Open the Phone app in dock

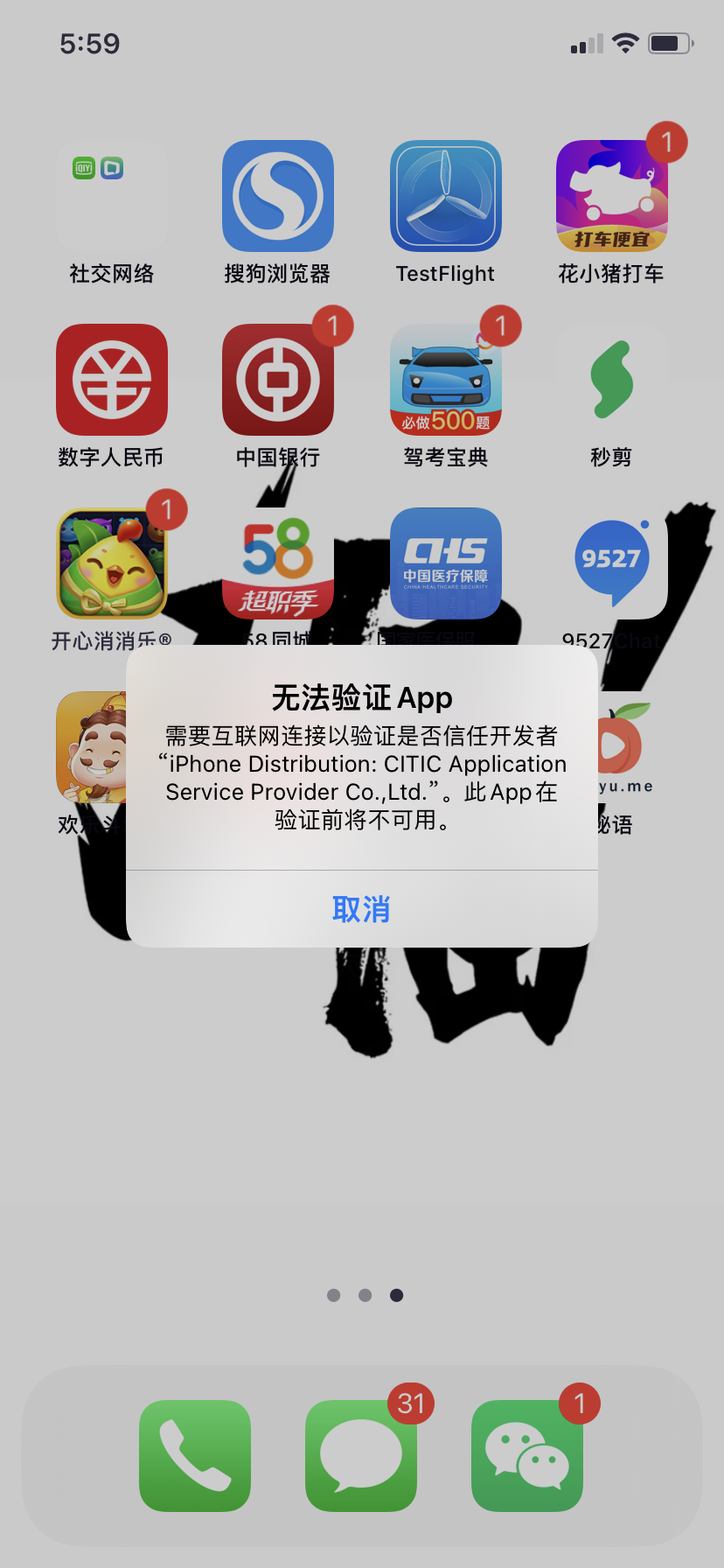point(195,1456)
